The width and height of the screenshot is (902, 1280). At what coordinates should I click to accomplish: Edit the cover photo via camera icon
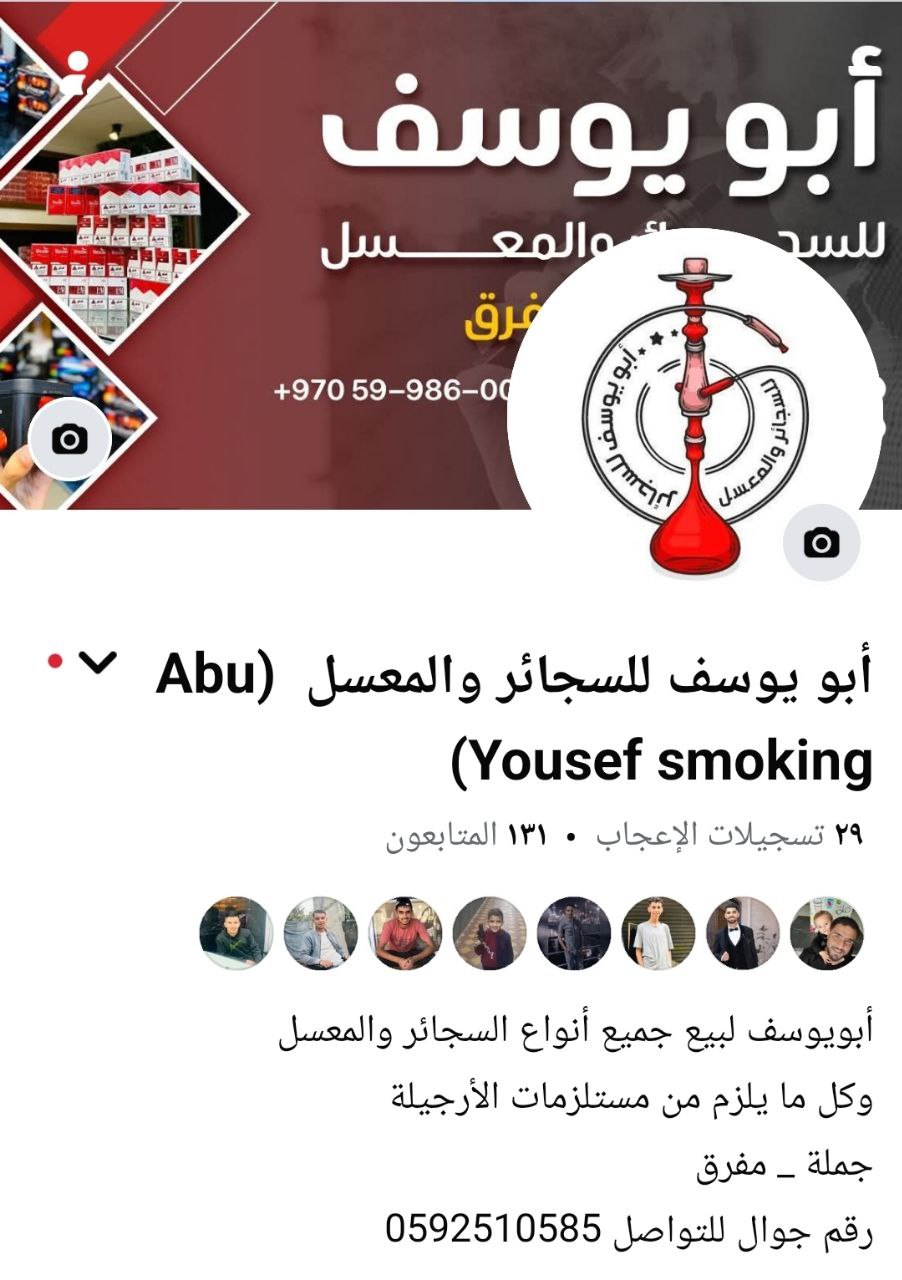69,439
